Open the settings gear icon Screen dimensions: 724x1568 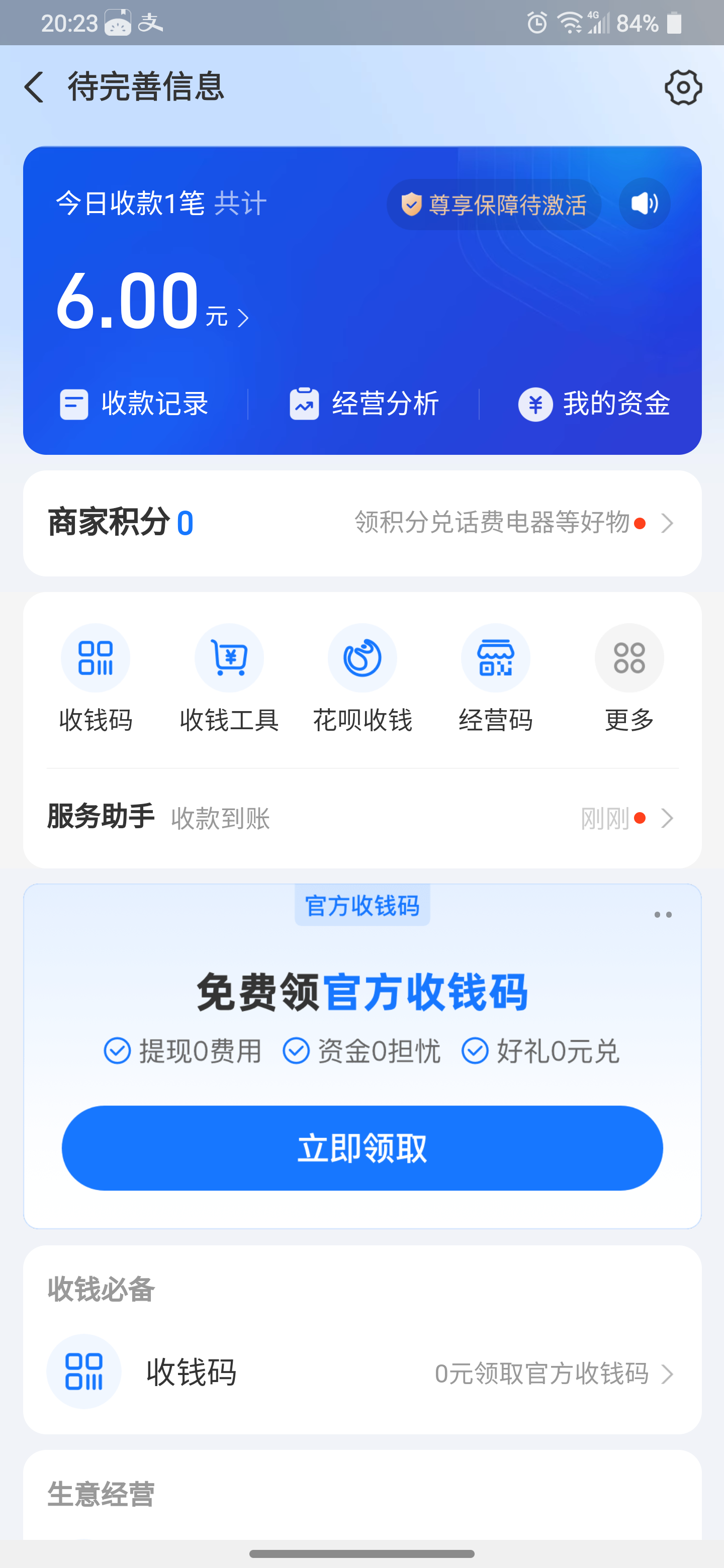pos(683,87)
